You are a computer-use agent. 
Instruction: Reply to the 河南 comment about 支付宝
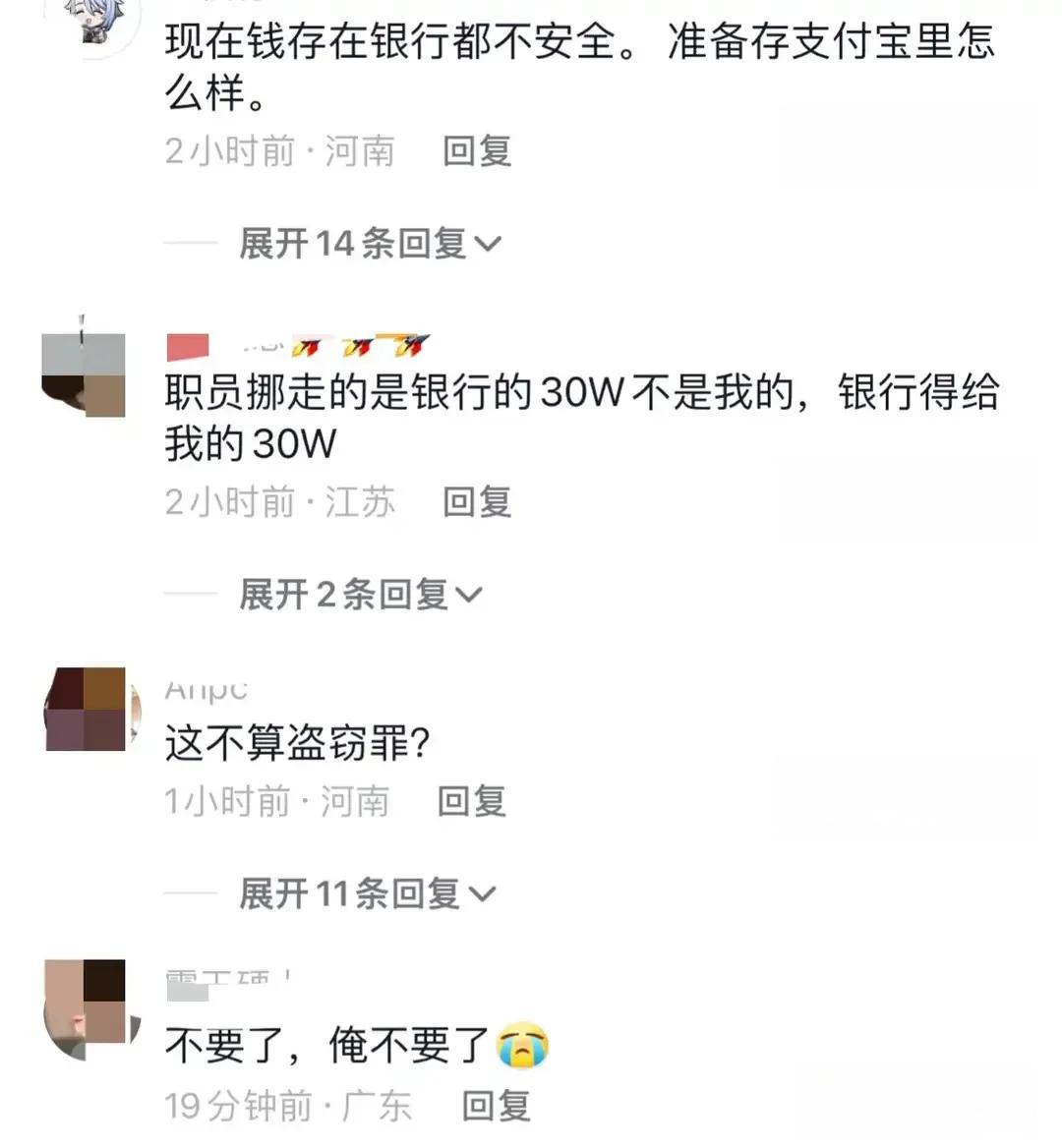[477, 151]
